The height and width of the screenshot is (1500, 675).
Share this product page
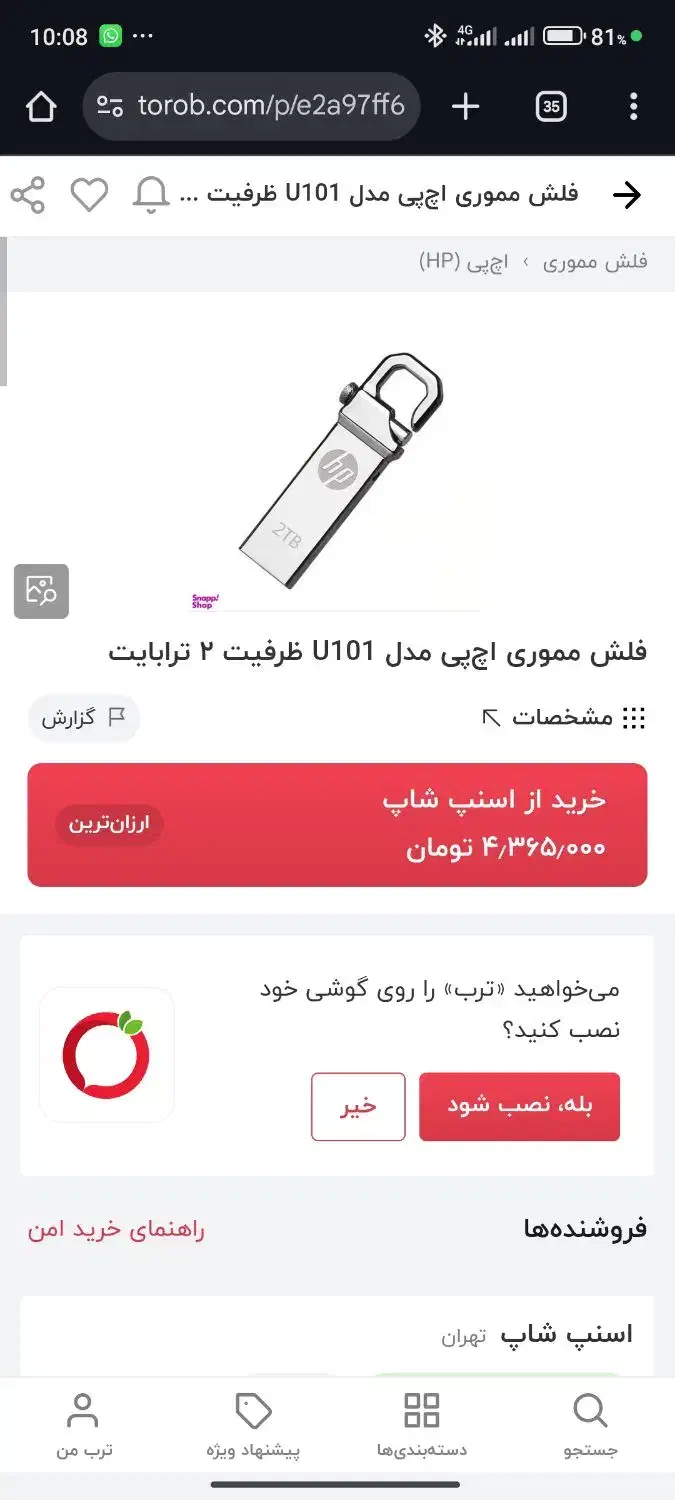[x=28, y=195]
